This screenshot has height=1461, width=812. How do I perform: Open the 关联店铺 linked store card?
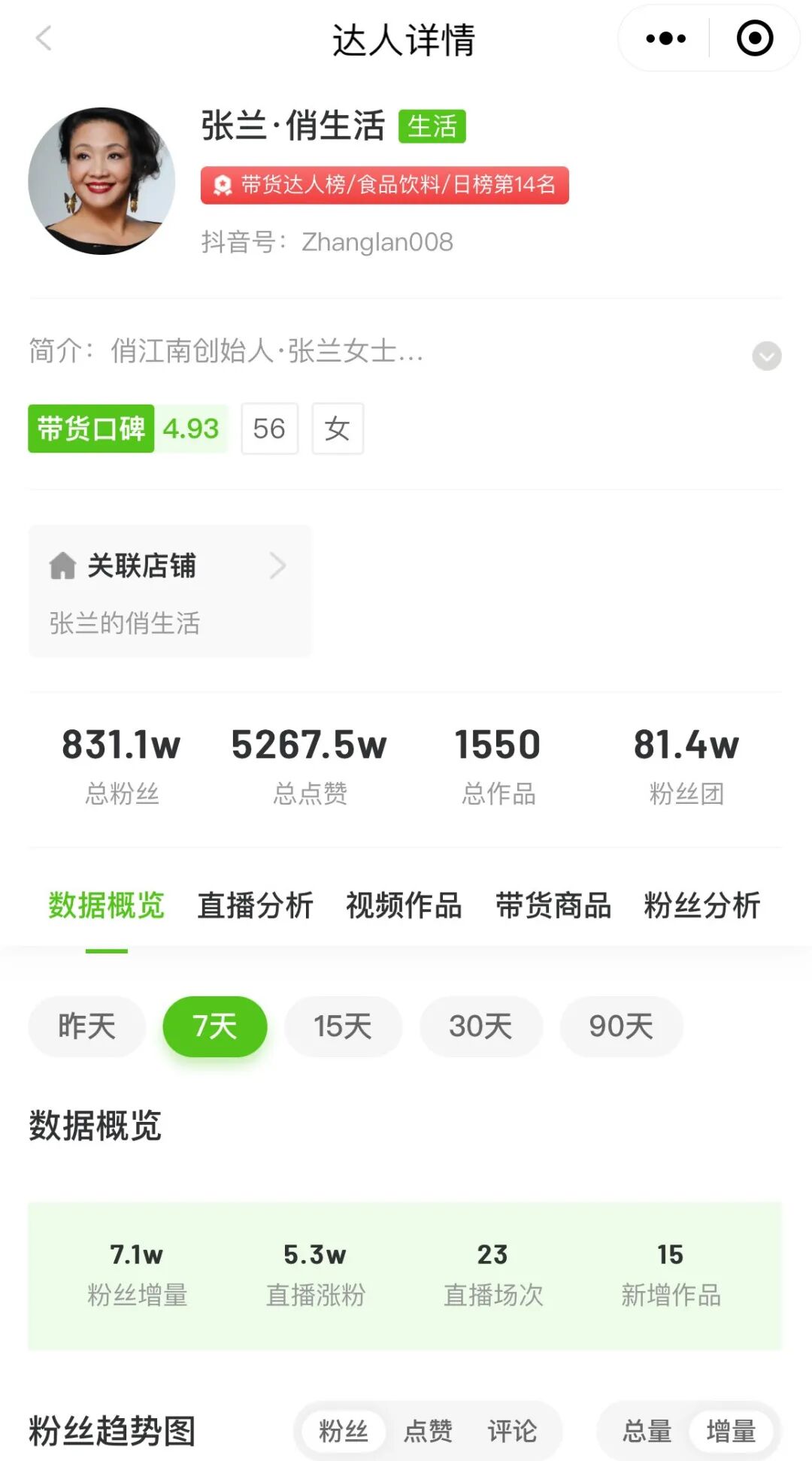[170, 591]
